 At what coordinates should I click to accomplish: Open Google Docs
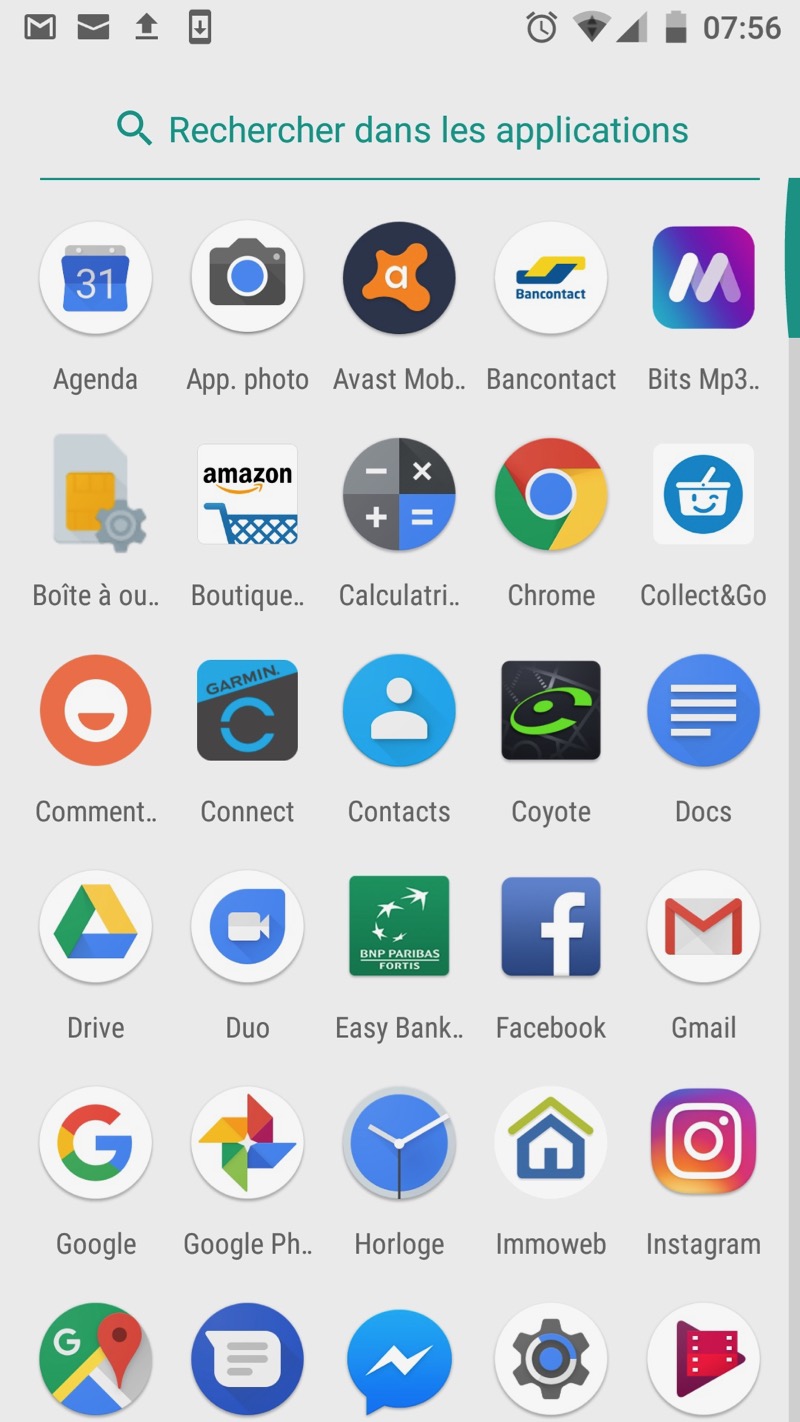tap(703, 710)
